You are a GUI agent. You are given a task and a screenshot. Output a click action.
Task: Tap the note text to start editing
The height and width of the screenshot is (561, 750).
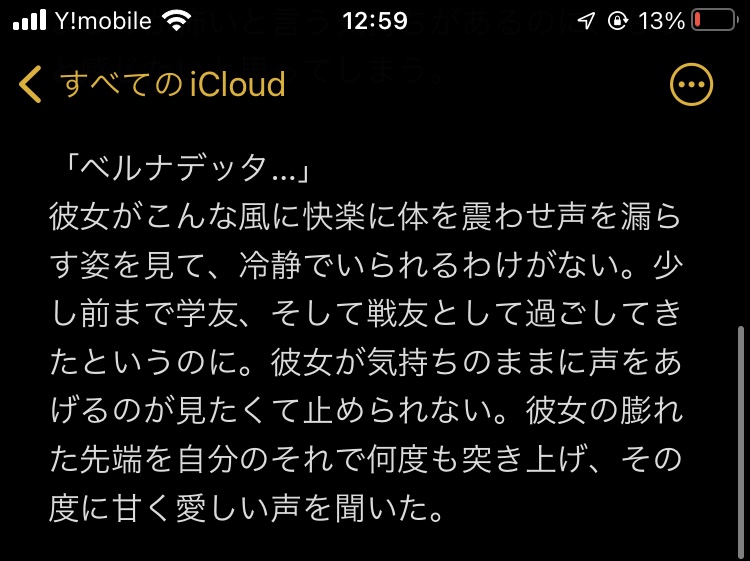click(380, 340)
